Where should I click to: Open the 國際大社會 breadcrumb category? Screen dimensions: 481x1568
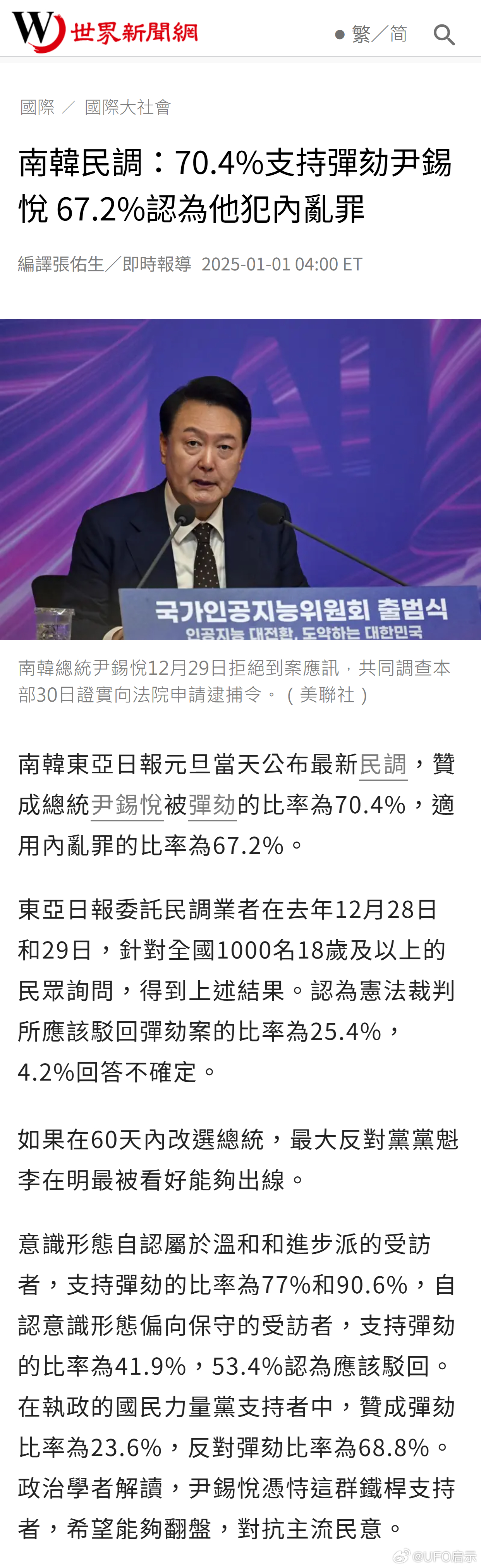click(x=128, y=107)
